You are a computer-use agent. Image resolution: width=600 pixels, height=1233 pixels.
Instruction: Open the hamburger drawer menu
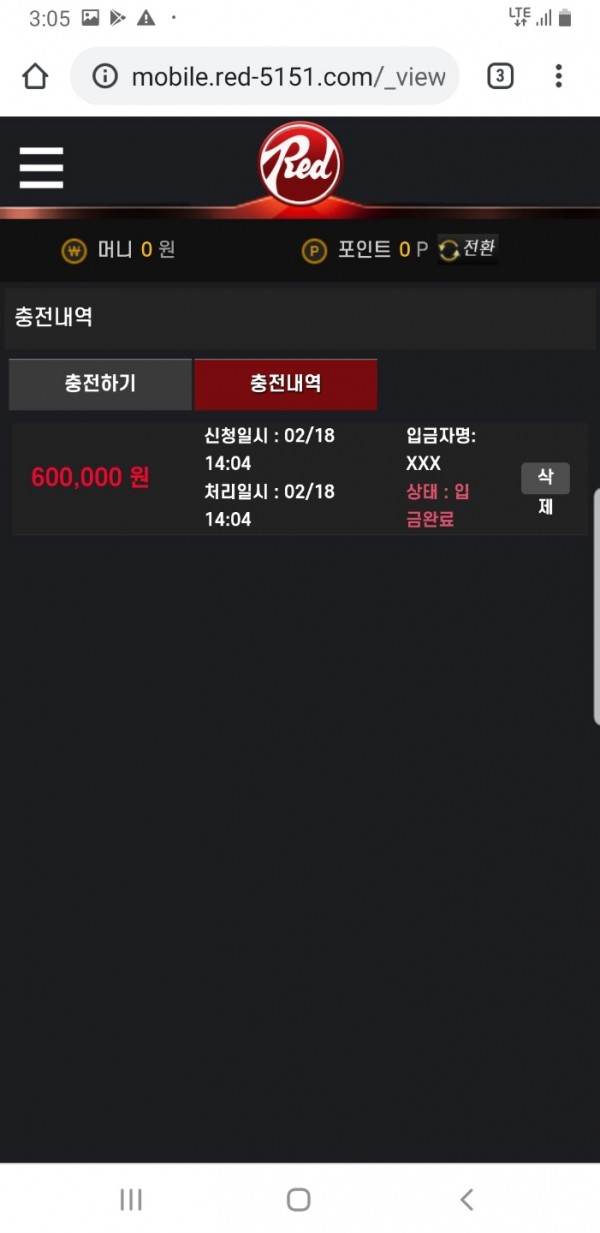pos(41,168)
